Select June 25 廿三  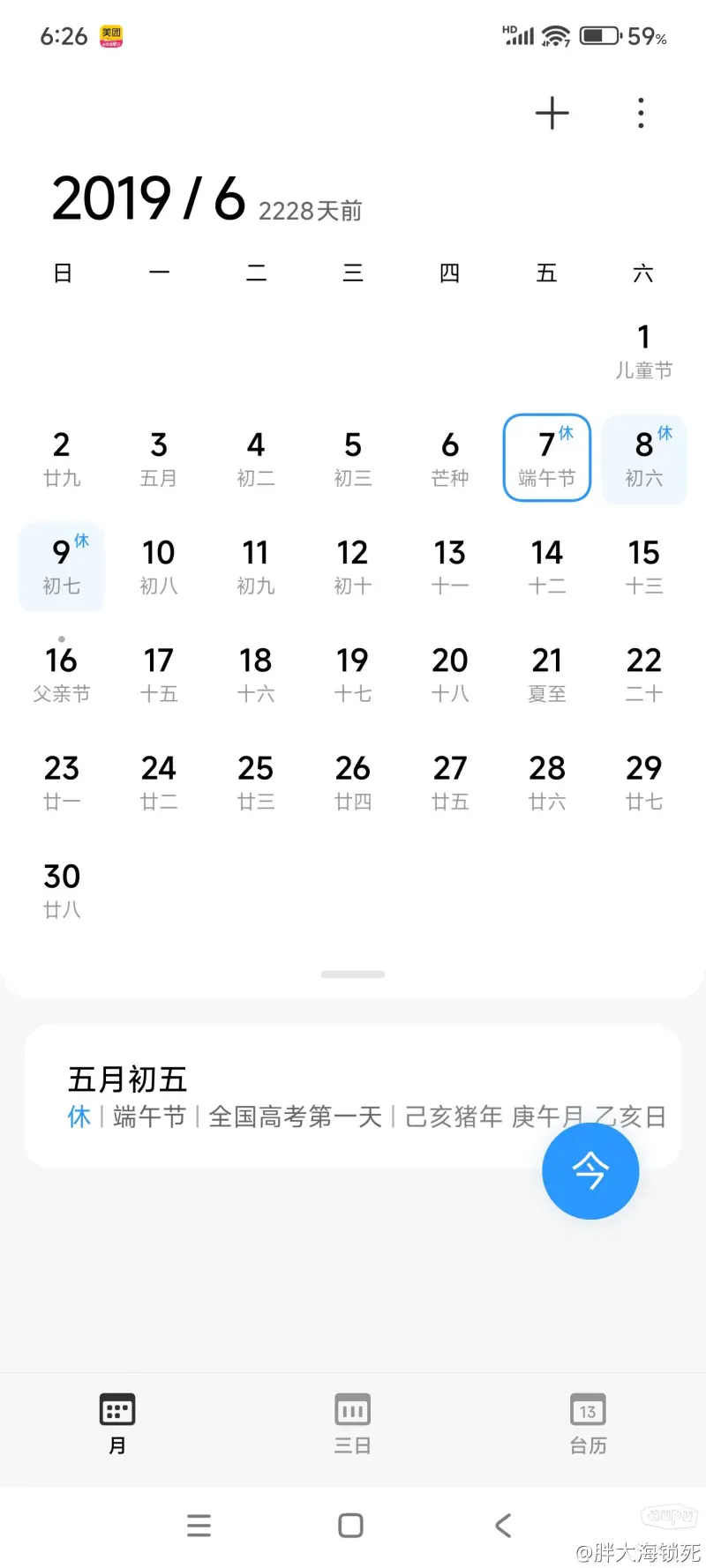pyautogui.click(x=255, y=781)
